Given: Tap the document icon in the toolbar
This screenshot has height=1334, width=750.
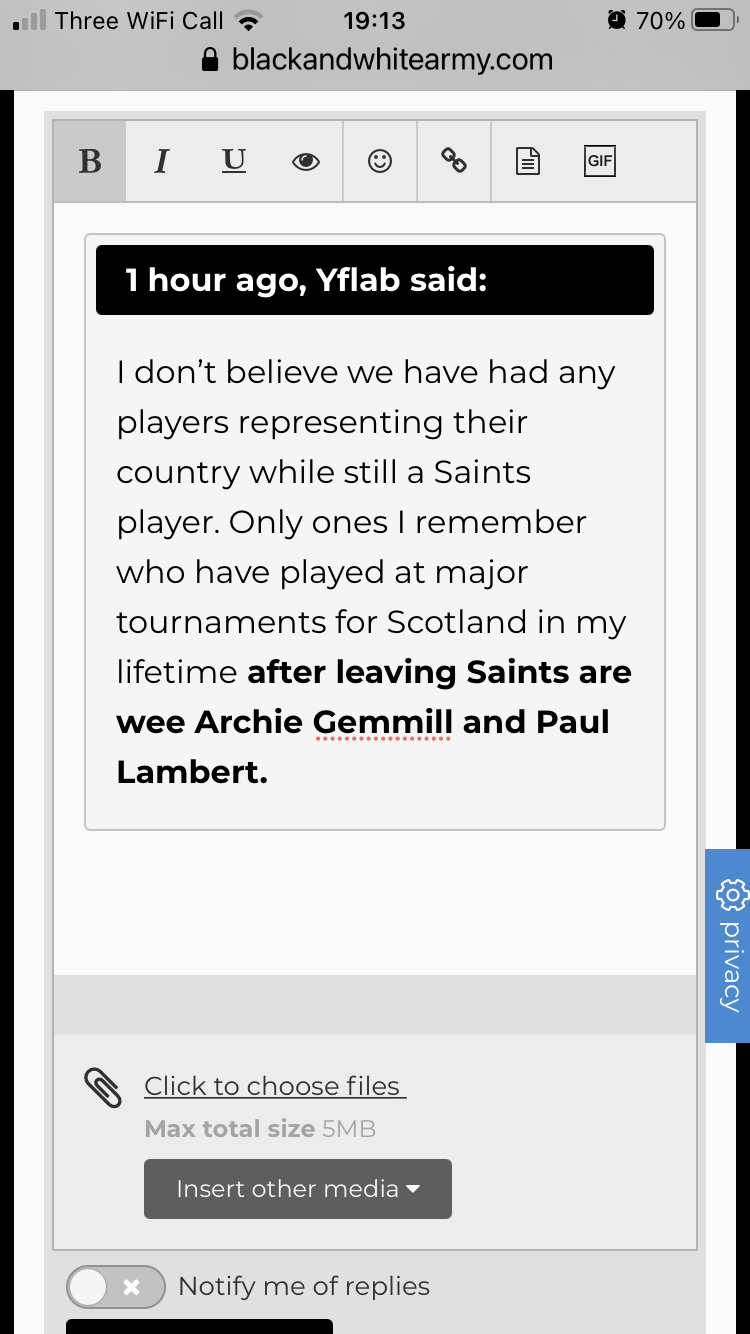Looking at the screenshot, I should (x=528, y=161).
